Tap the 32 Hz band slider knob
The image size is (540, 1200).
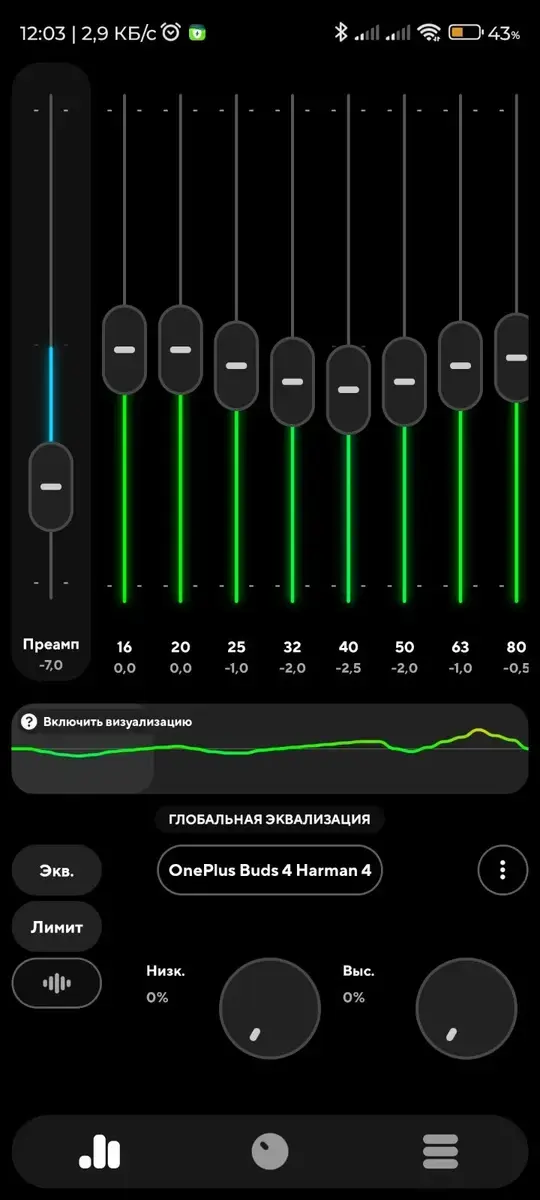click(292, 381)
